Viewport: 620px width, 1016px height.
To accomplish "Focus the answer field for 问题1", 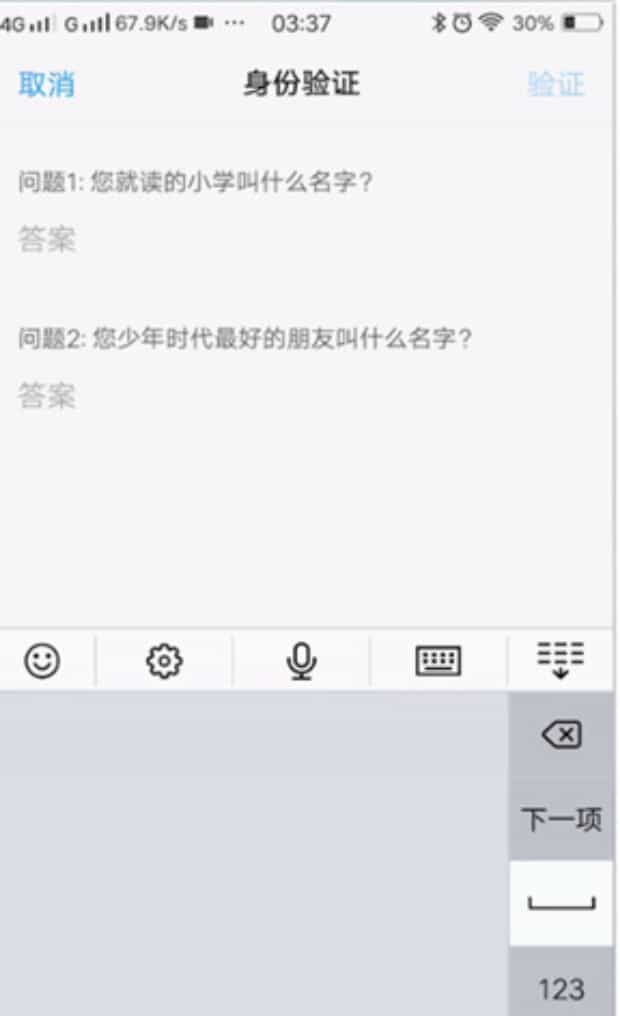I will point(300,240).
